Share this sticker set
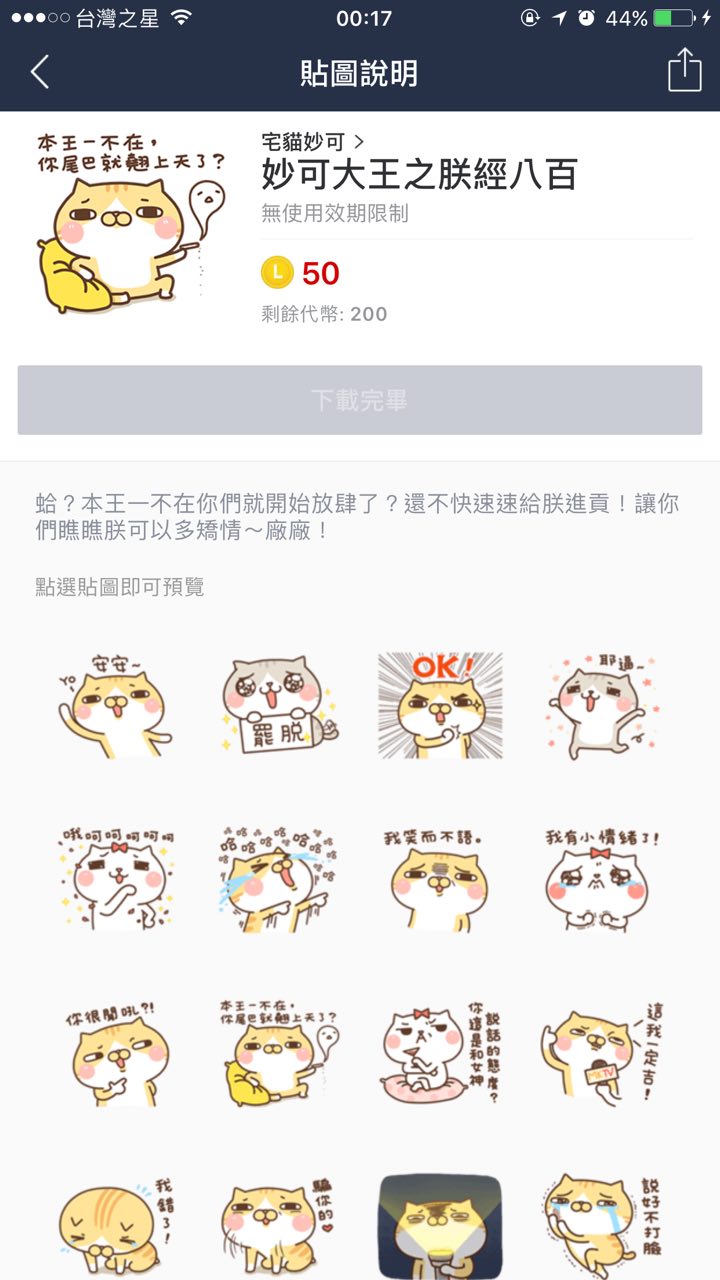 point(684,72)
